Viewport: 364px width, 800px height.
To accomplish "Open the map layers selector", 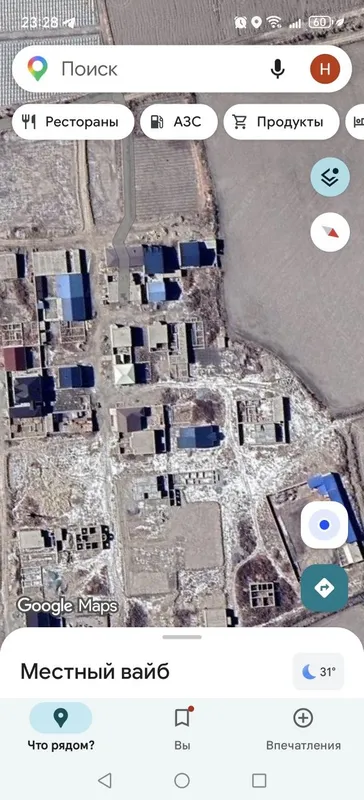I will coord(330,177).
